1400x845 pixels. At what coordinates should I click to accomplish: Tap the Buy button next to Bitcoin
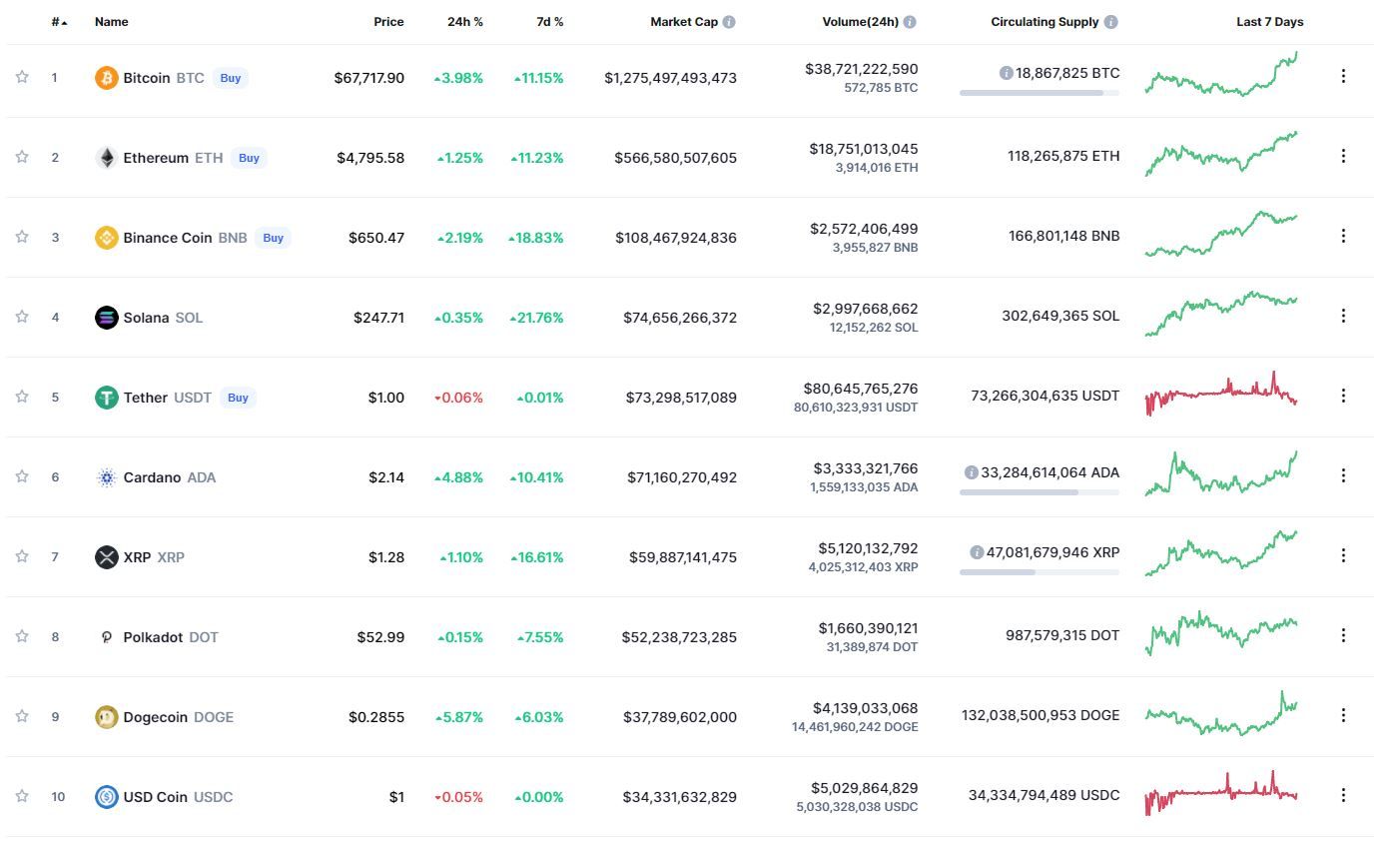click(231, 78)
